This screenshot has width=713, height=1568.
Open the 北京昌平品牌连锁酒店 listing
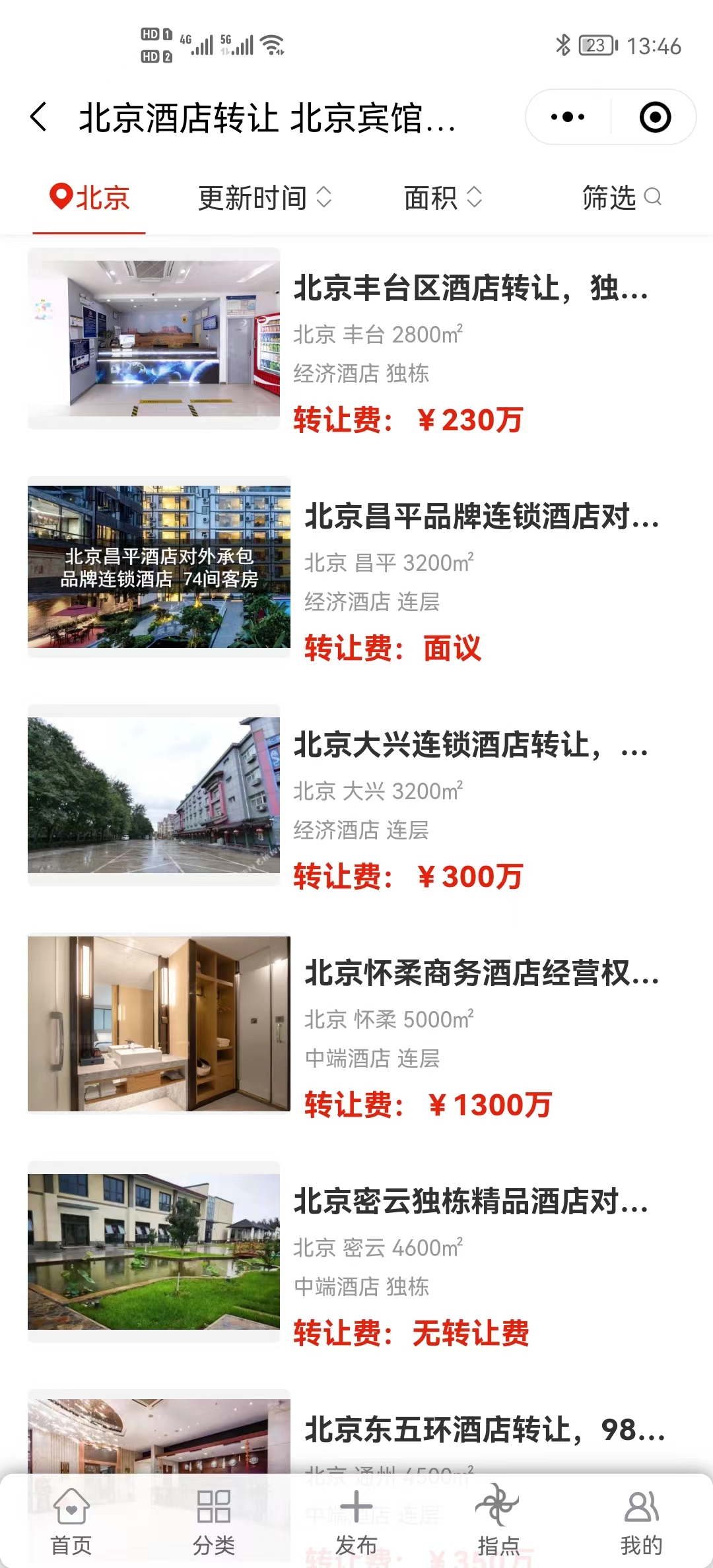481,517
